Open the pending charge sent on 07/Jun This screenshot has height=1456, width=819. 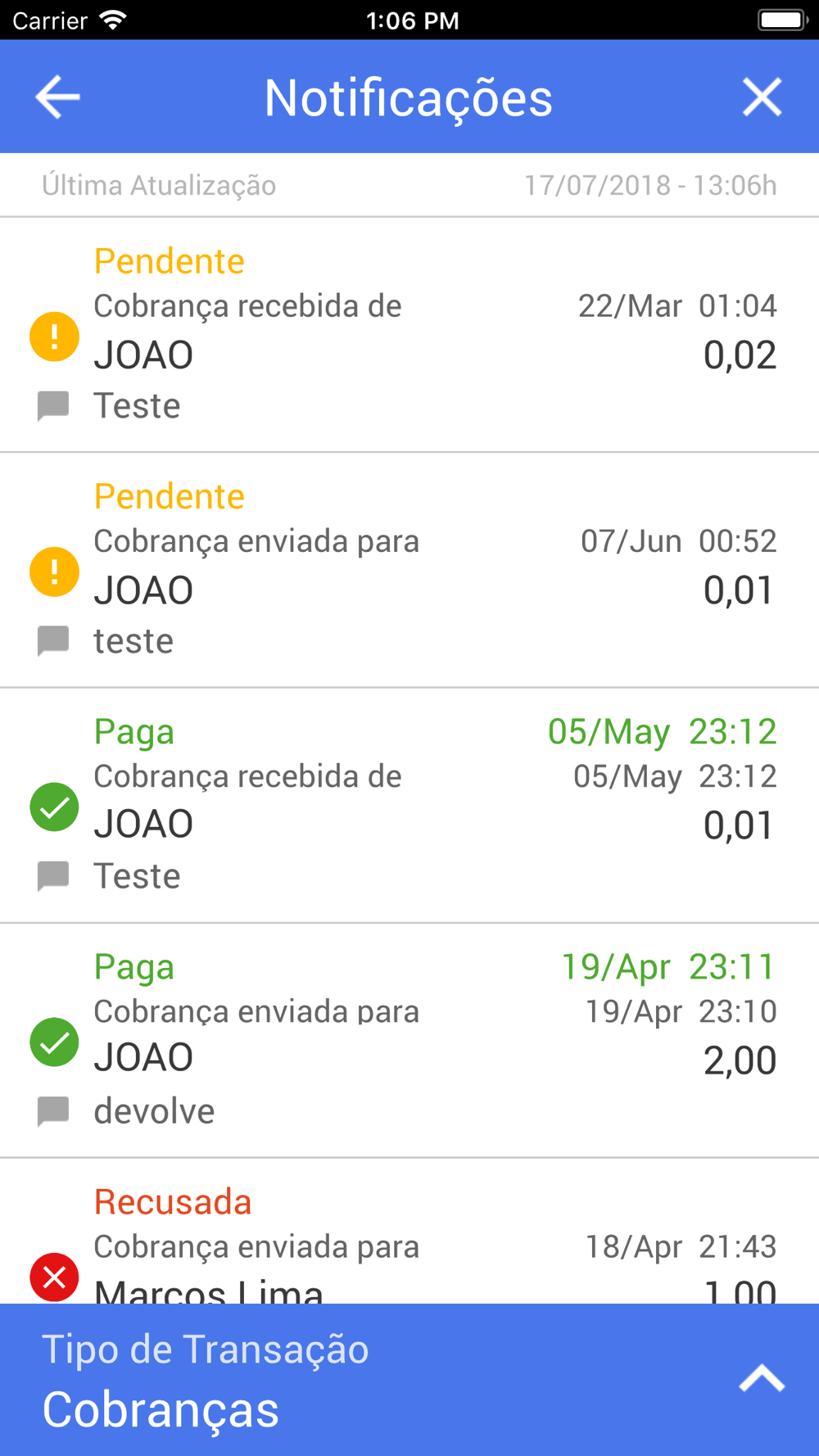click(x=409, y=571)
